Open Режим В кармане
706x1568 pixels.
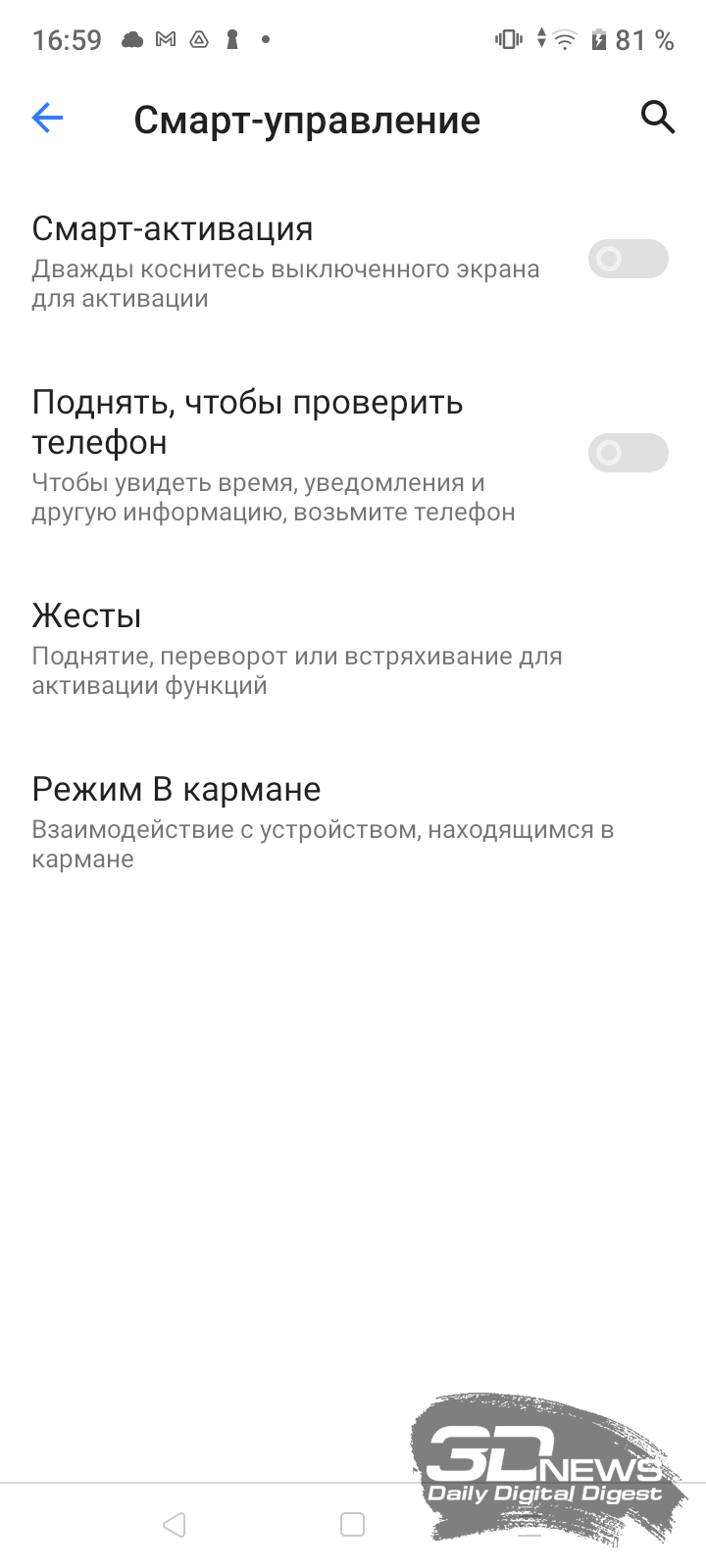click(353, 821)
